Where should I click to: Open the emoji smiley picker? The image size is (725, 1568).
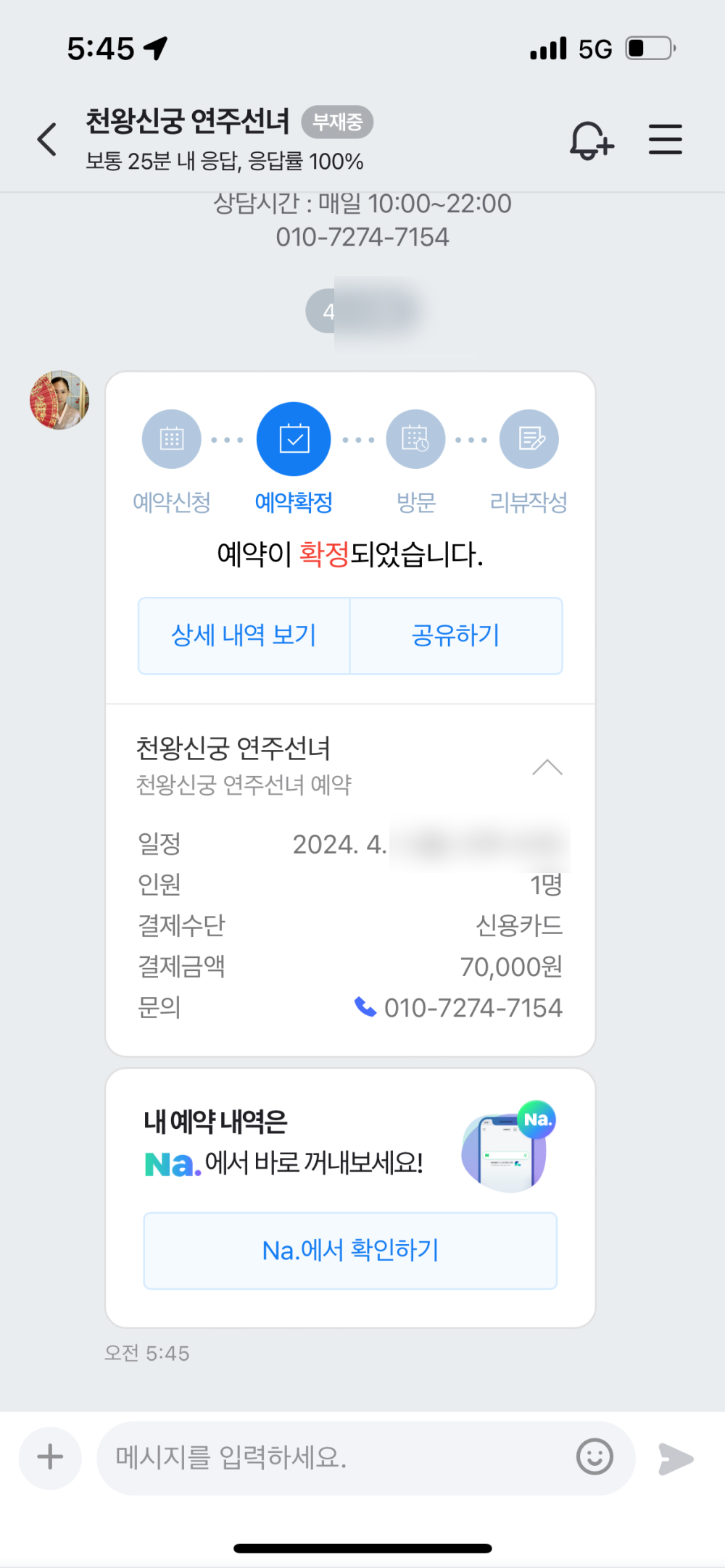coord(594,1457)
